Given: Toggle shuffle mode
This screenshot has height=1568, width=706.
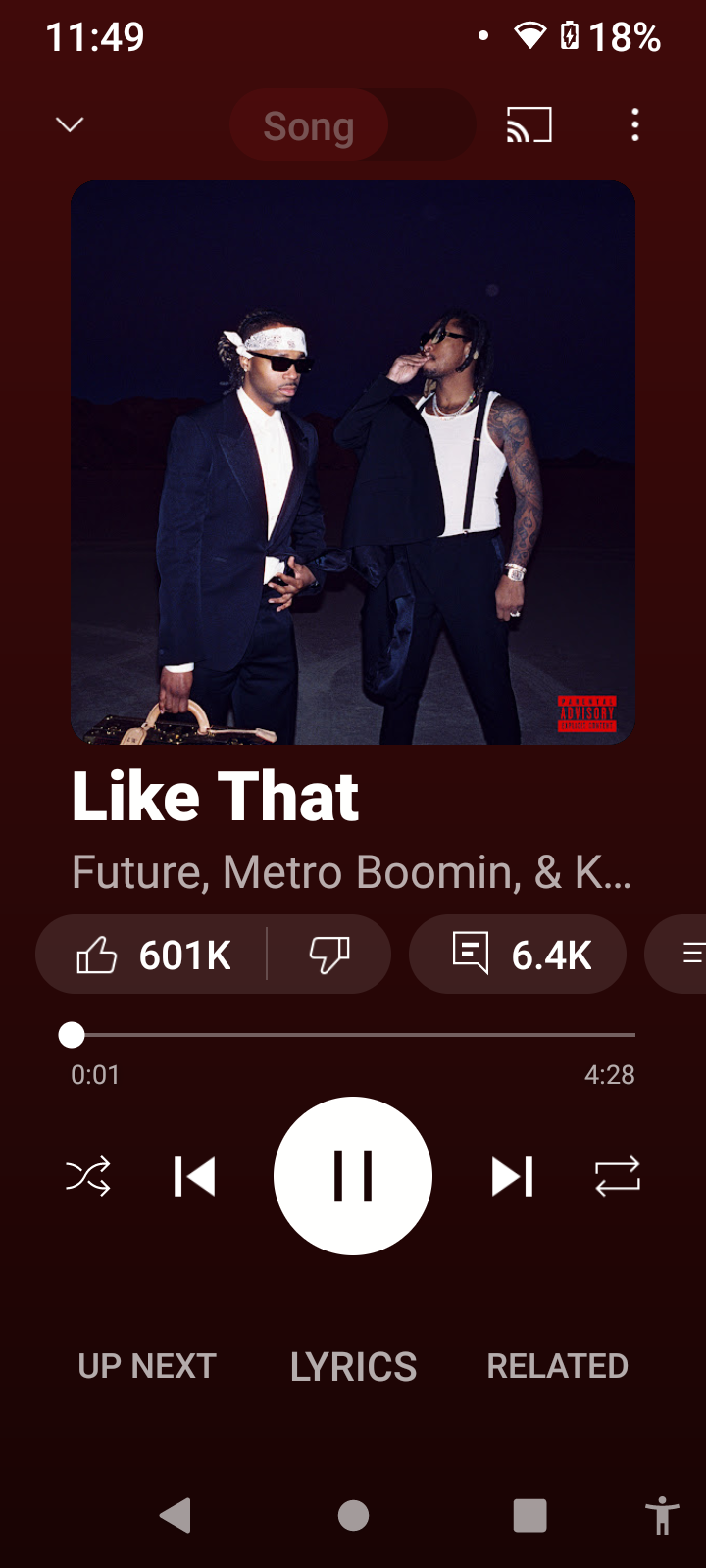Looking at the screenshot, I should click(88, 1176).
